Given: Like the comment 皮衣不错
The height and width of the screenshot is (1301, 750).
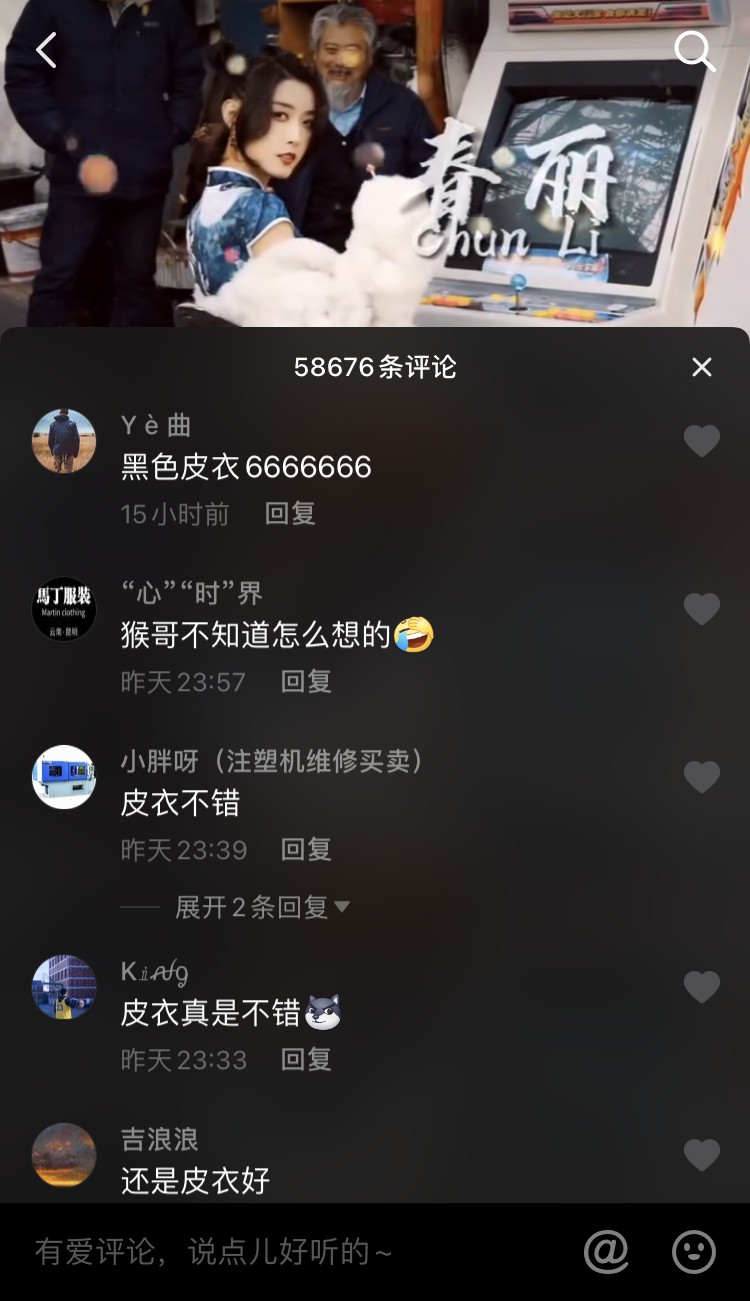Looking at the screenshot, I should 701,777.
